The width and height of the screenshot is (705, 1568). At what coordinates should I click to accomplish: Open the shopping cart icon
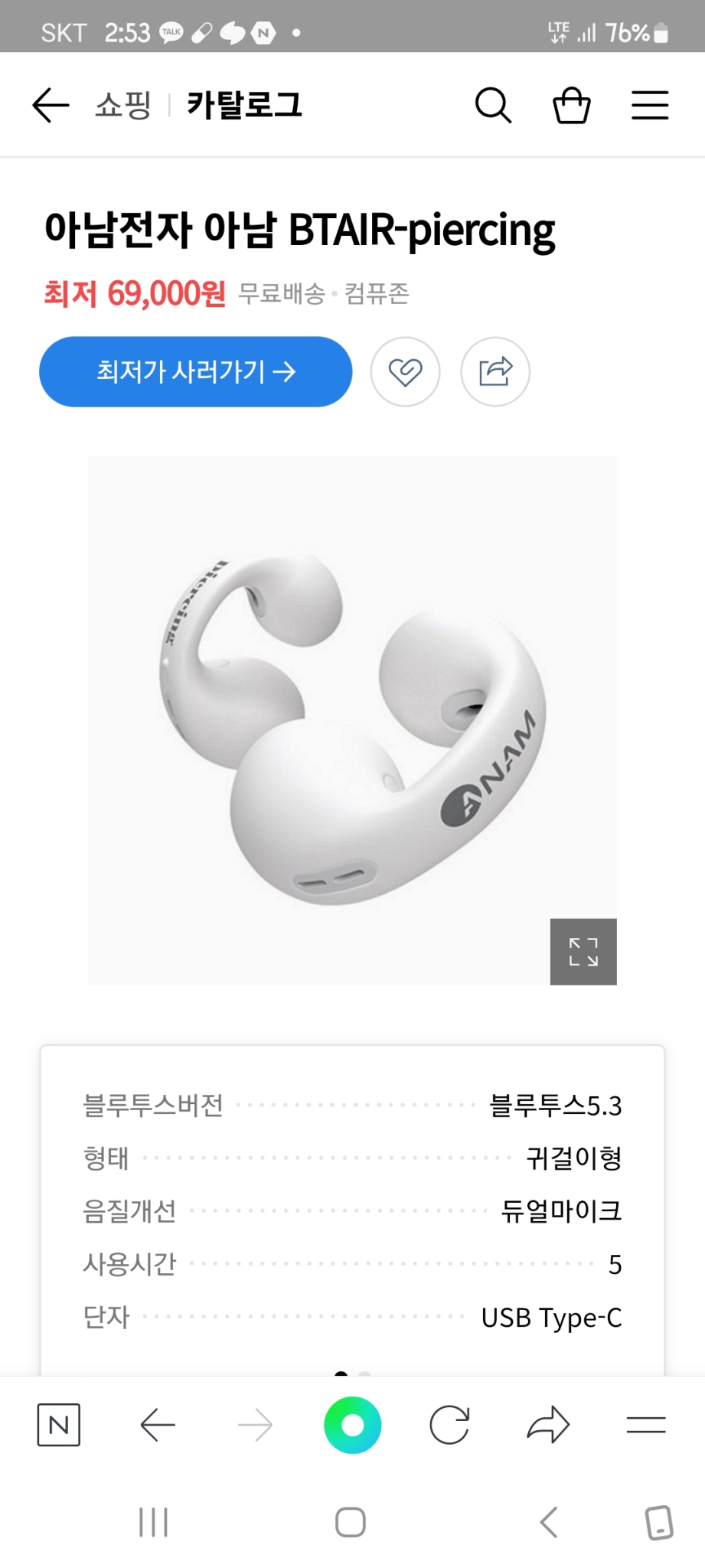click(x=571, y=106)
